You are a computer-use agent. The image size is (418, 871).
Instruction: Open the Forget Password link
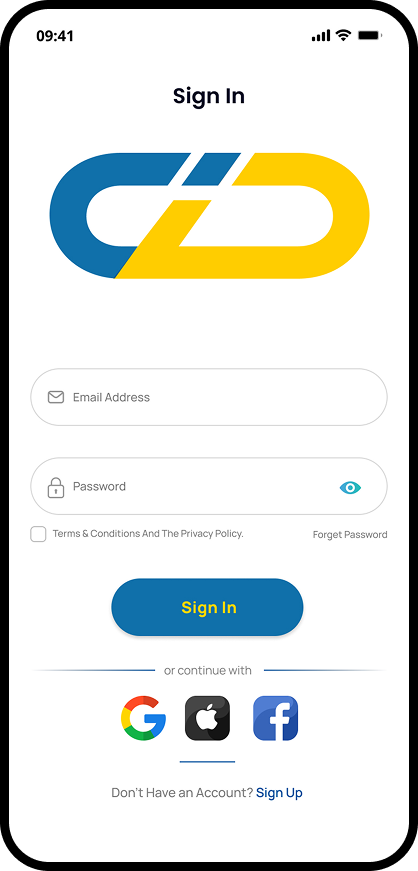(350, 535)
